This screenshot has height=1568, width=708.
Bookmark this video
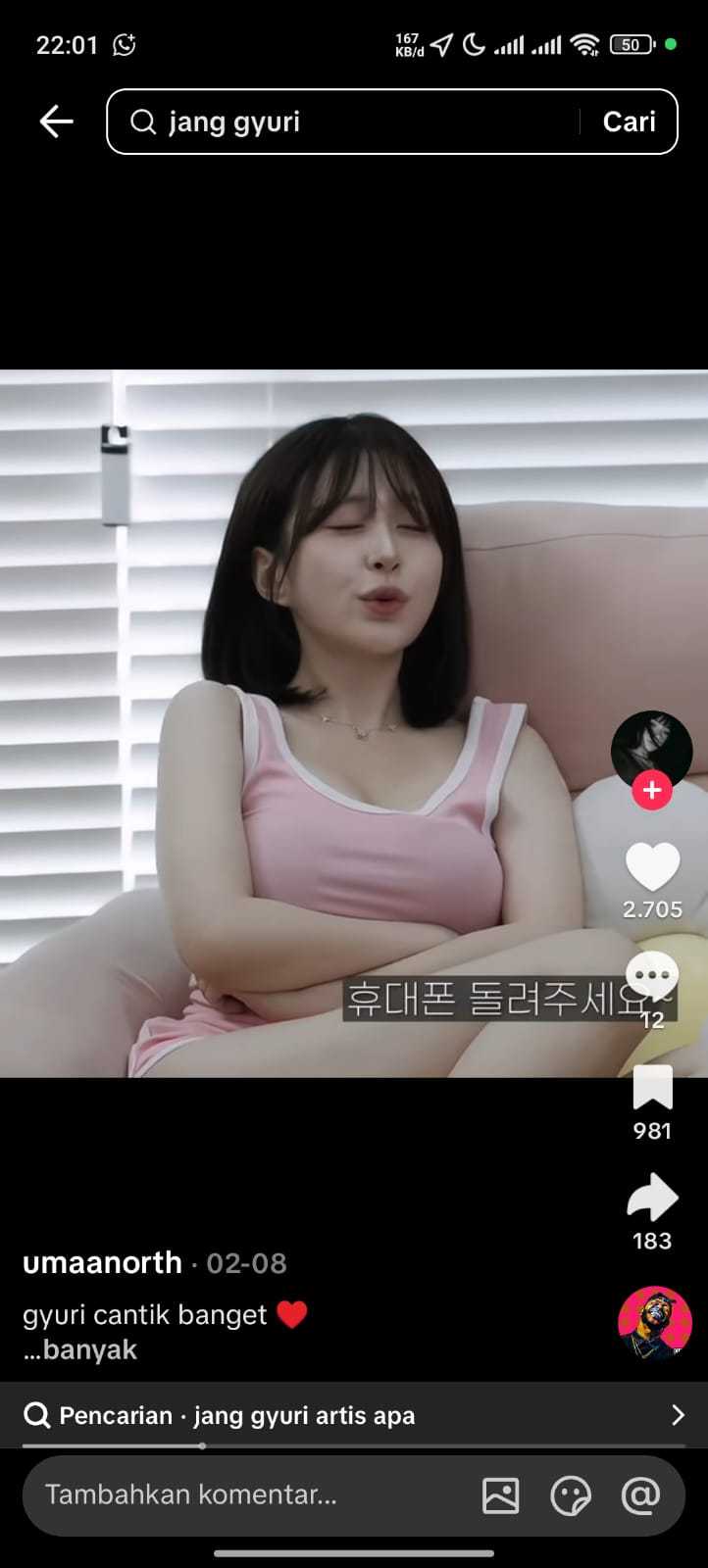pyautogui.click(x=652, y=1088)
